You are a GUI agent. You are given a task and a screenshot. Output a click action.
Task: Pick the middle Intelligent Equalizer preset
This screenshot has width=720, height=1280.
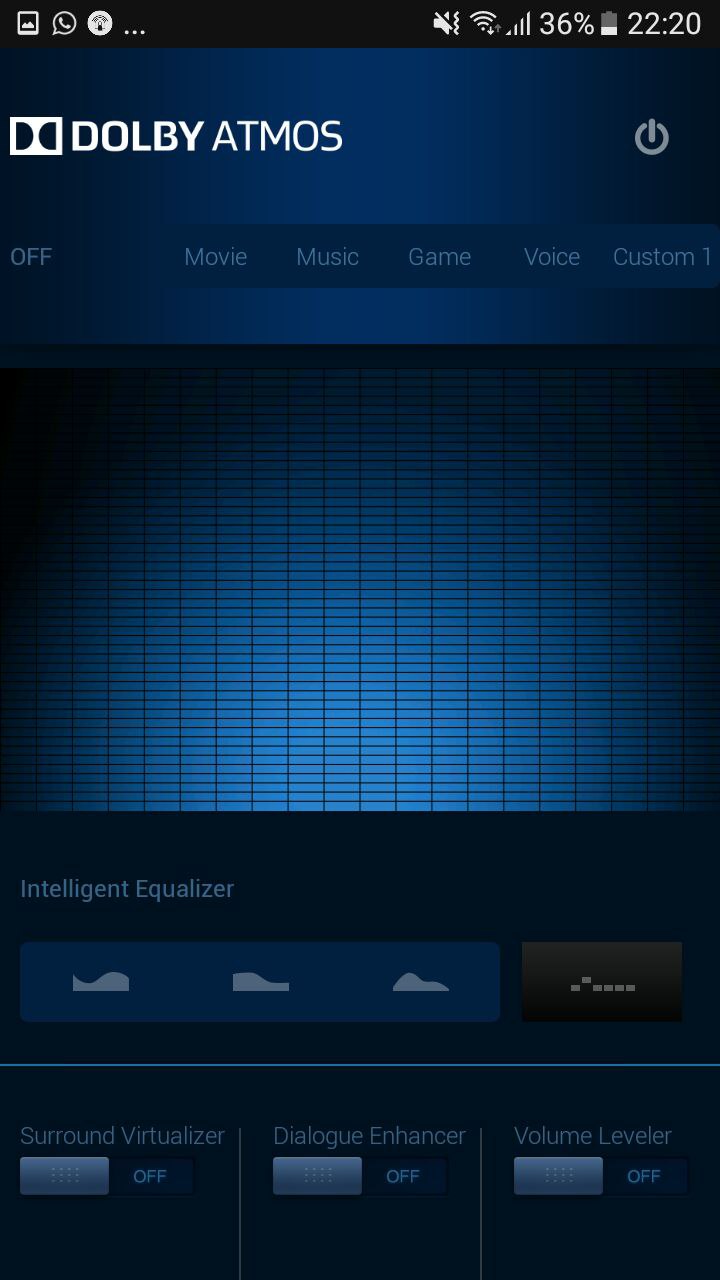click(260, 982)
